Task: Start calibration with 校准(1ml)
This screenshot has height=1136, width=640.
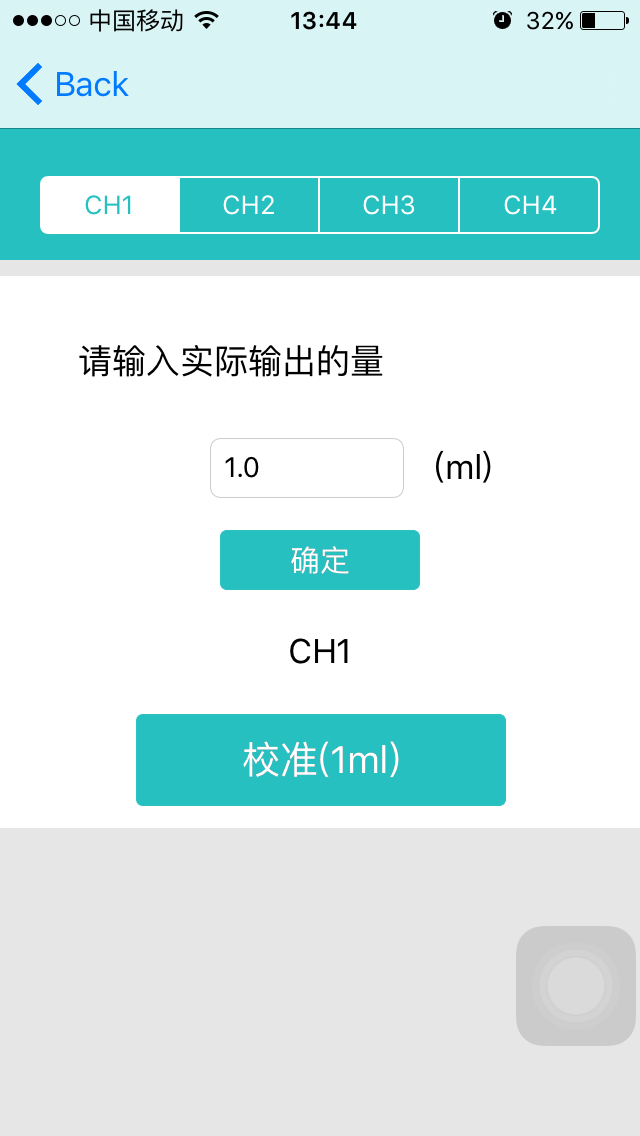Action: [x=321, y=760]
